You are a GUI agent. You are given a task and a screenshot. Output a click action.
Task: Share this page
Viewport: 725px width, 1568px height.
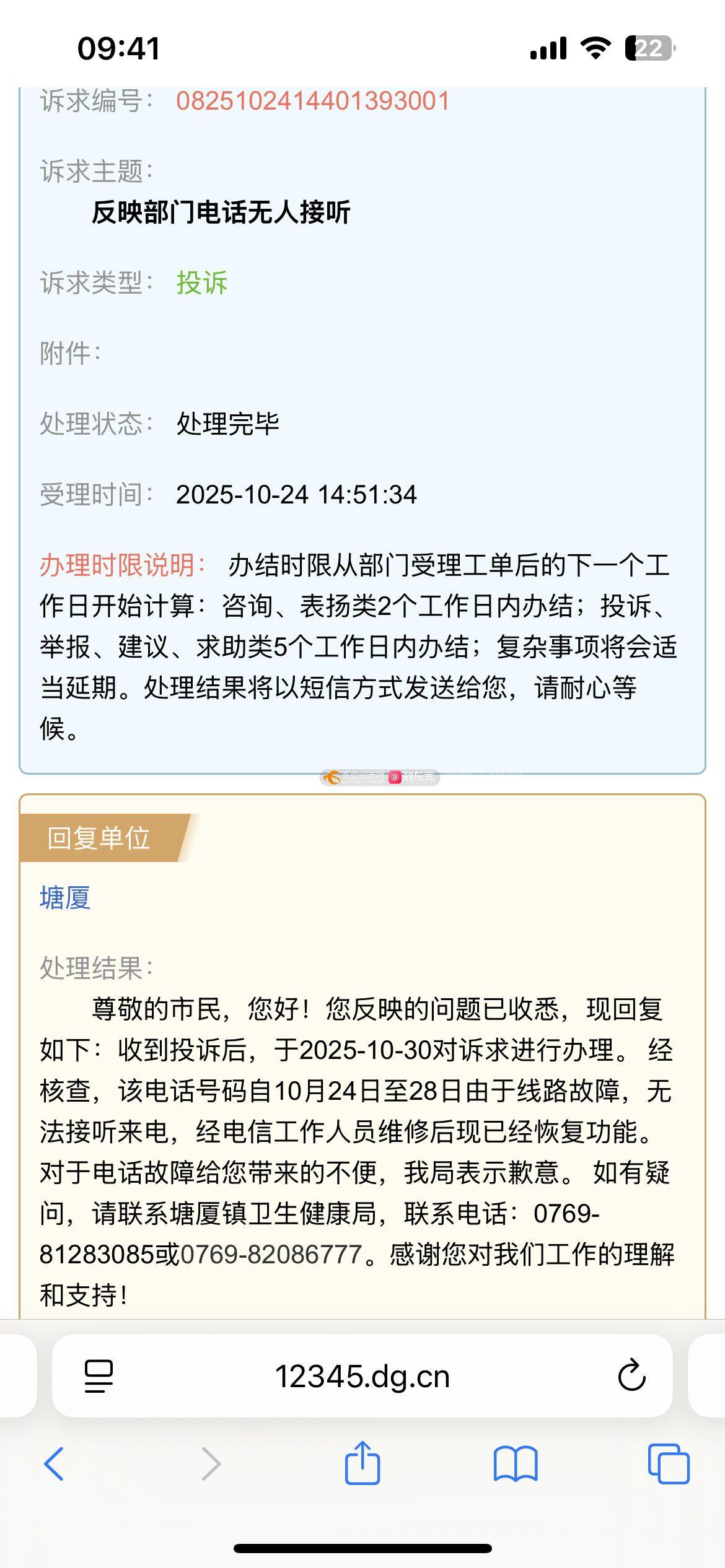(362, 1463)
